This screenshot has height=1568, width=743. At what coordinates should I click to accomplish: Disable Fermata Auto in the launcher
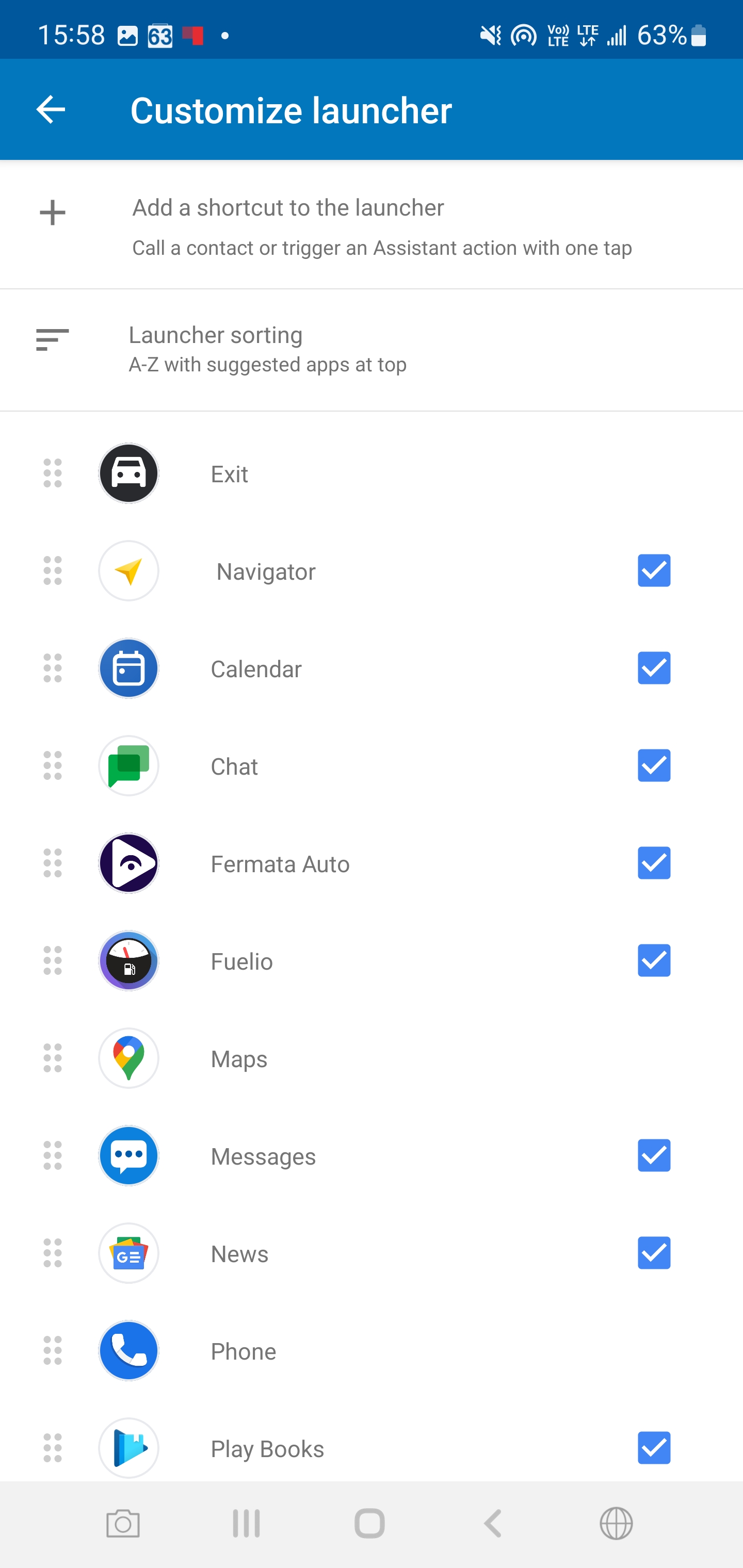[654, 862]
